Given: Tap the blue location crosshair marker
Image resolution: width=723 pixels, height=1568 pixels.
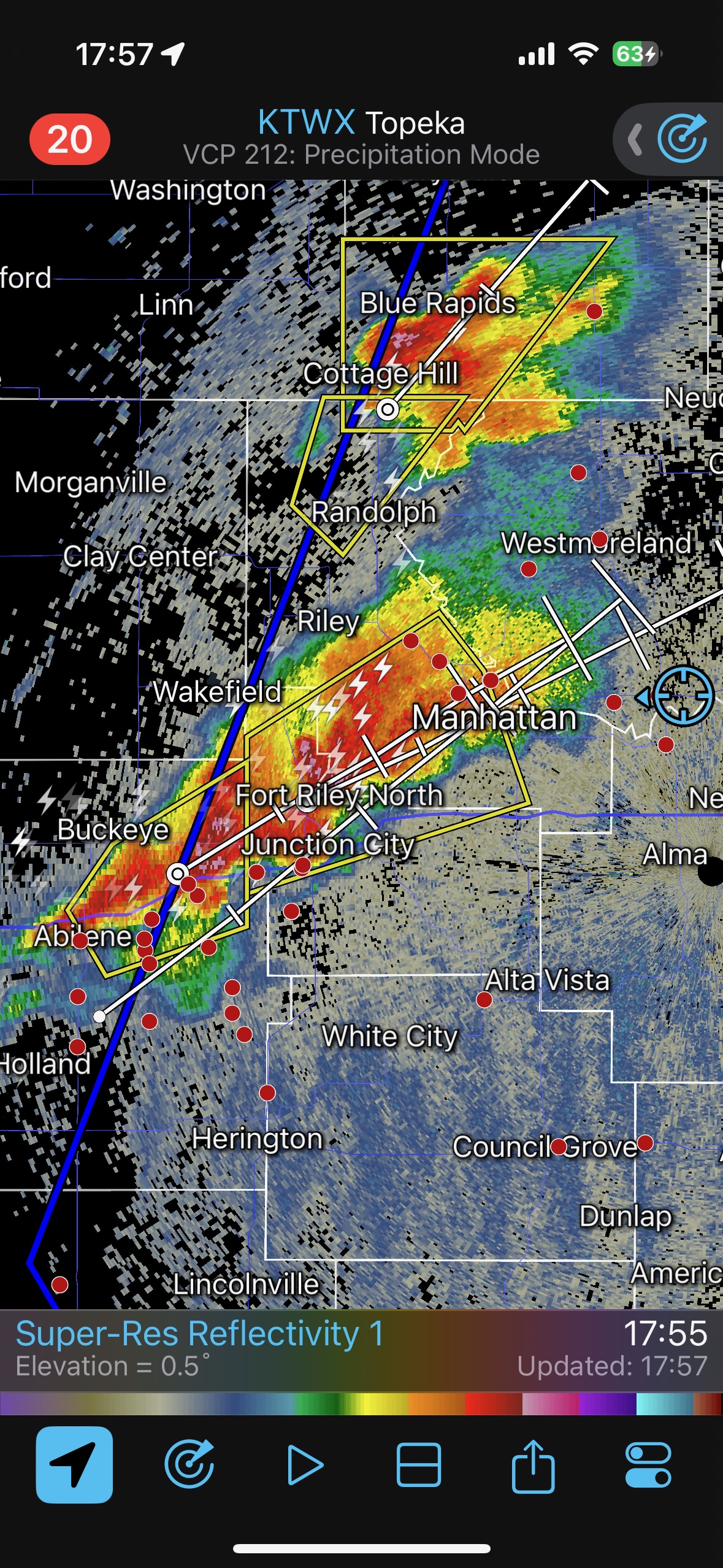Looking at the screenshot, I should pyautogui.click(x=683, y=697).
